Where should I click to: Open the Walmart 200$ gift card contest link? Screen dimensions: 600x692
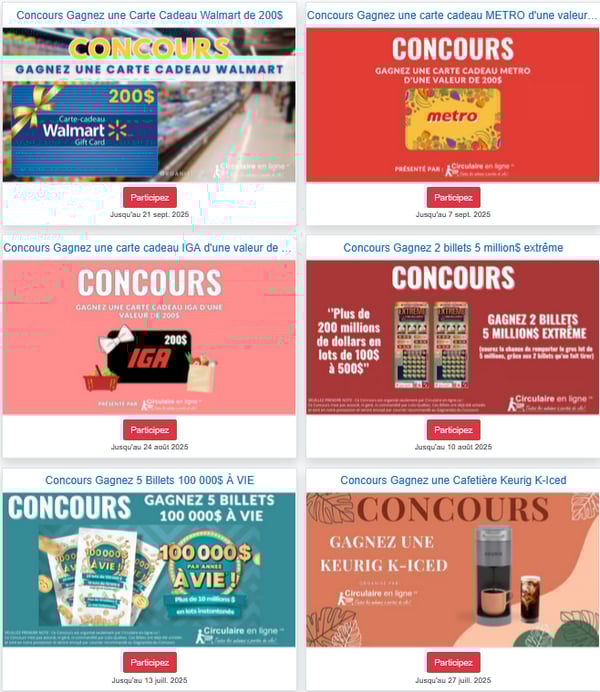(149, 16)
